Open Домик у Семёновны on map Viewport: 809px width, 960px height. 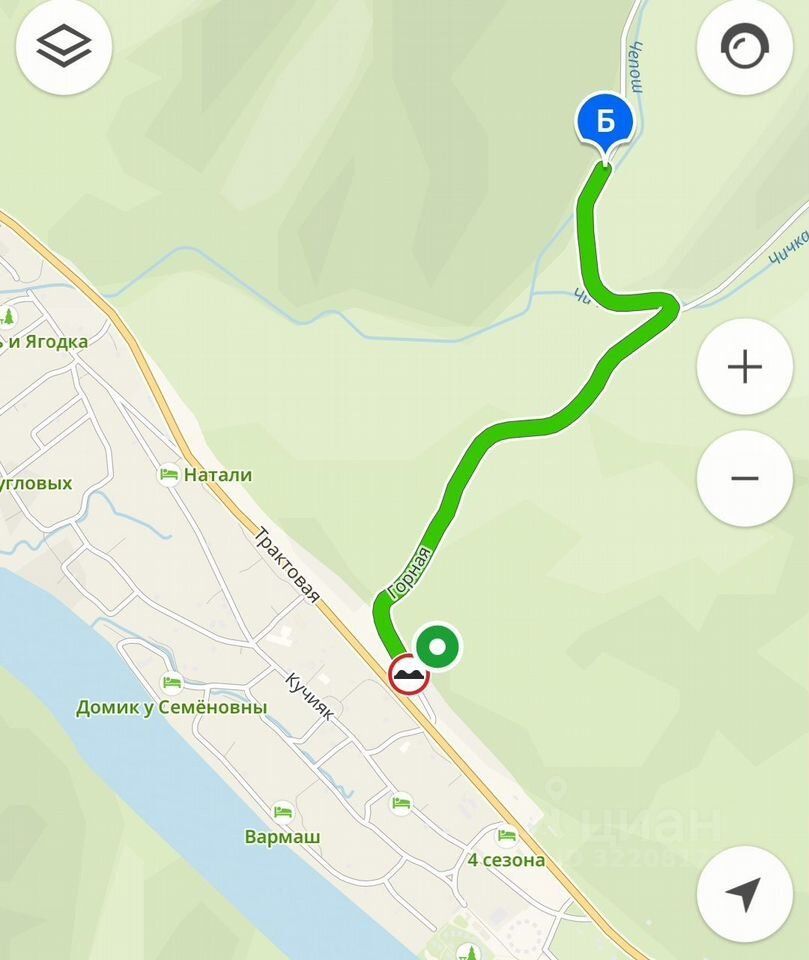point(172,685)
